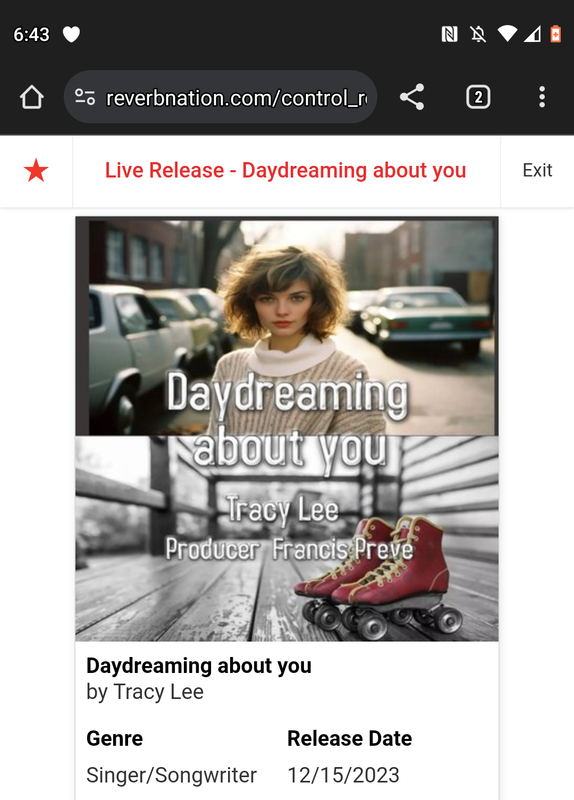Viewport: 574px width, 800px height.
Task: Exit the Live Release page
Action: 537,170
